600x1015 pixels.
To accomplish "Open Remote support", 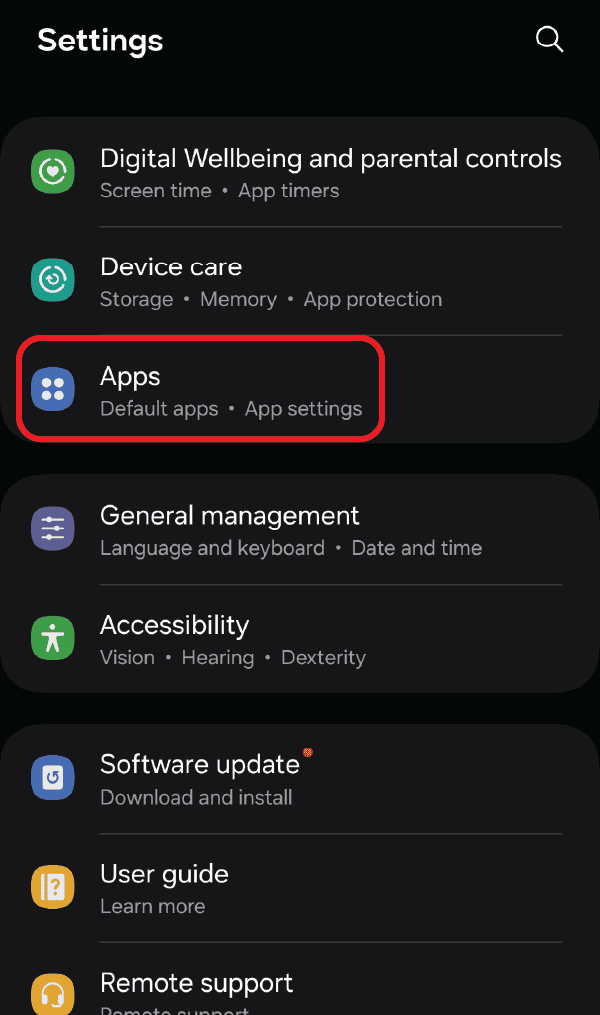I will [300, 990].
